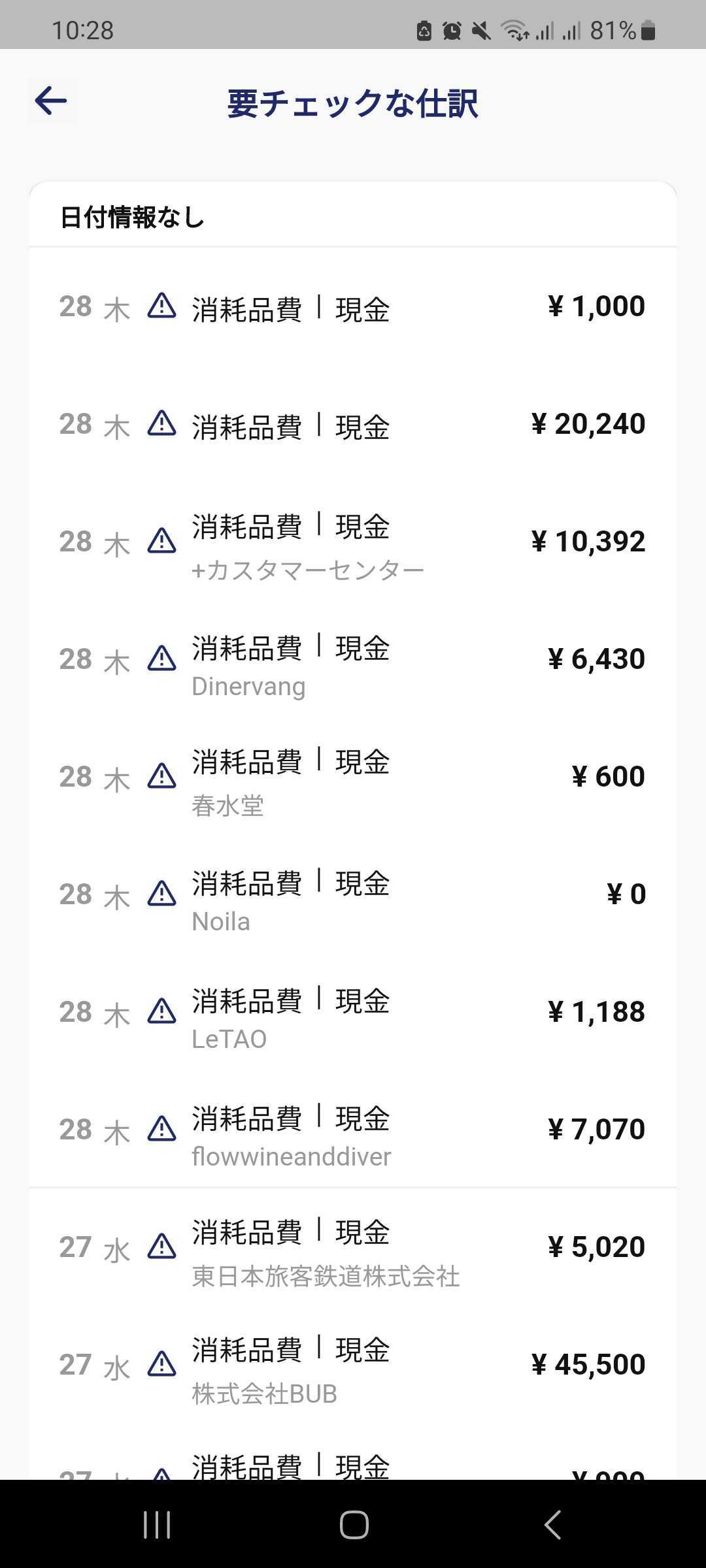Tap the system home button
The image size is (706, 1568).
(x=354, y=1525)
